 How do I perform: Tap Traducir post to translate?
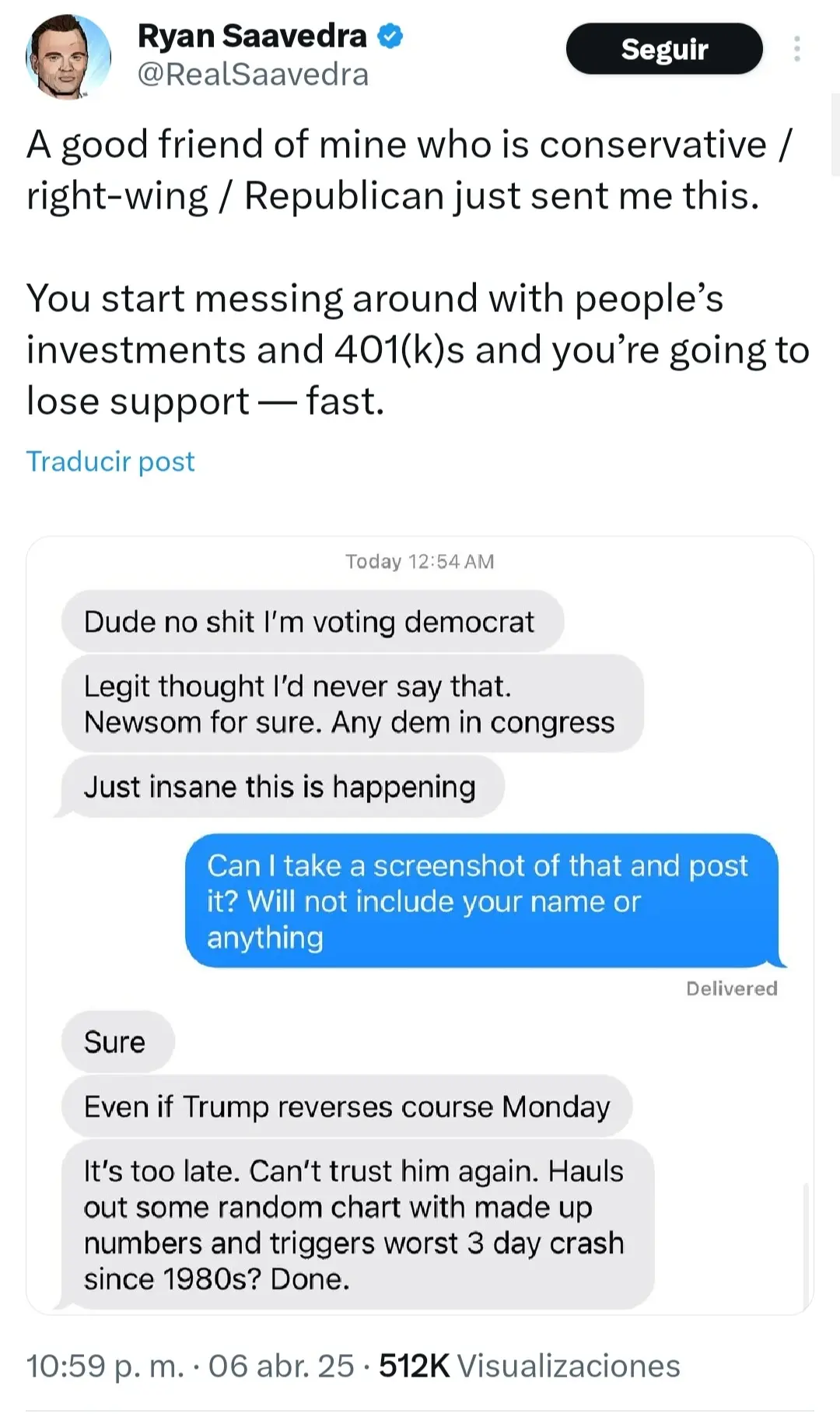pos(110,461)
